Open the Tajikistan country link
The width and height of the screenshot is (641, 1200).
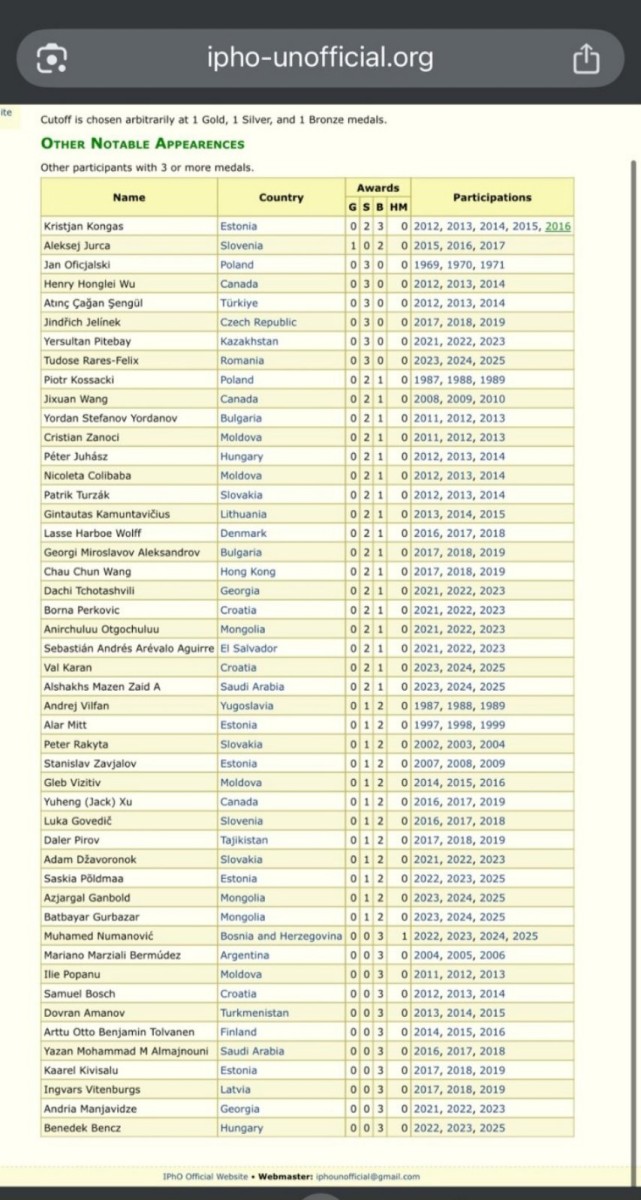pos(243,840)
